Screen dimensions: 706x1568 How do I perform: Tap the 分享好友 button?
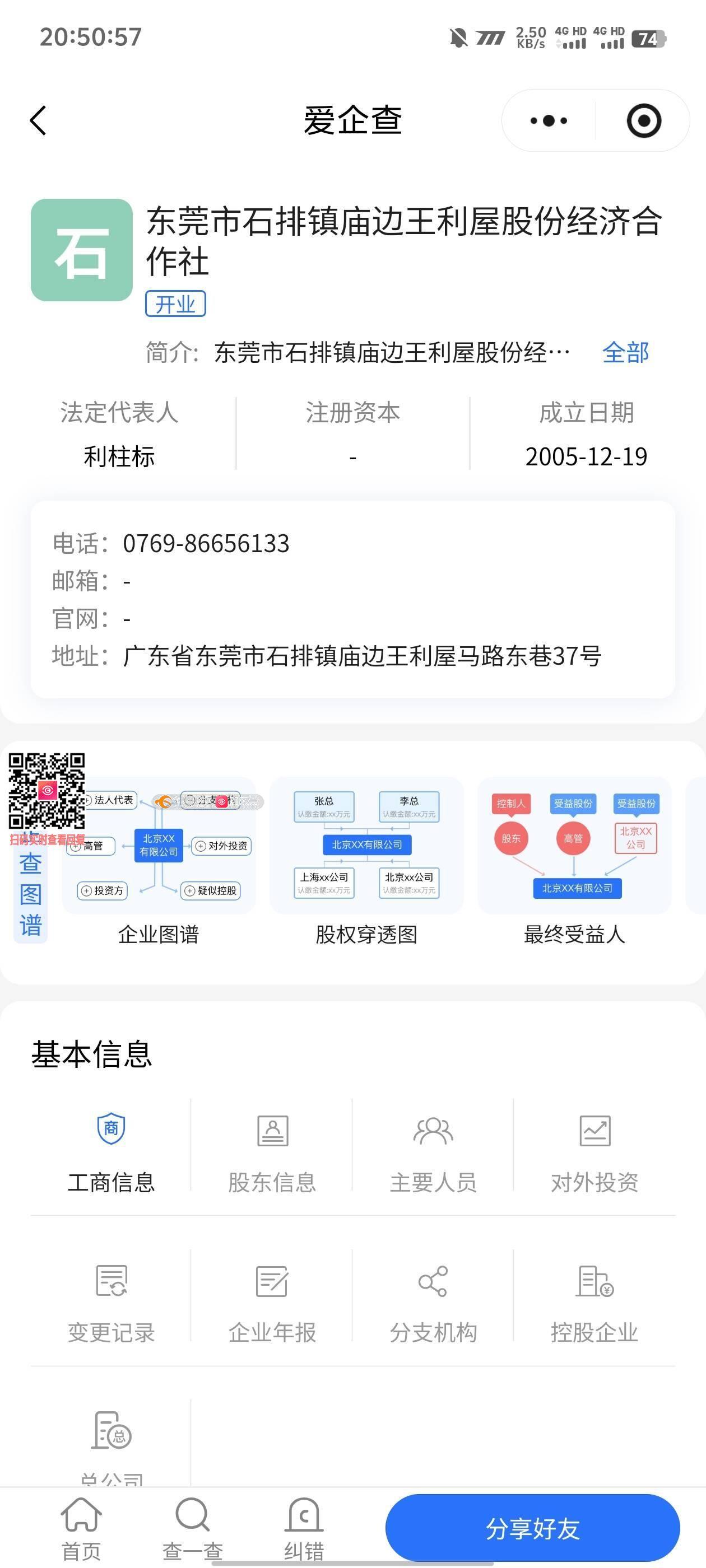point(532,1528)
